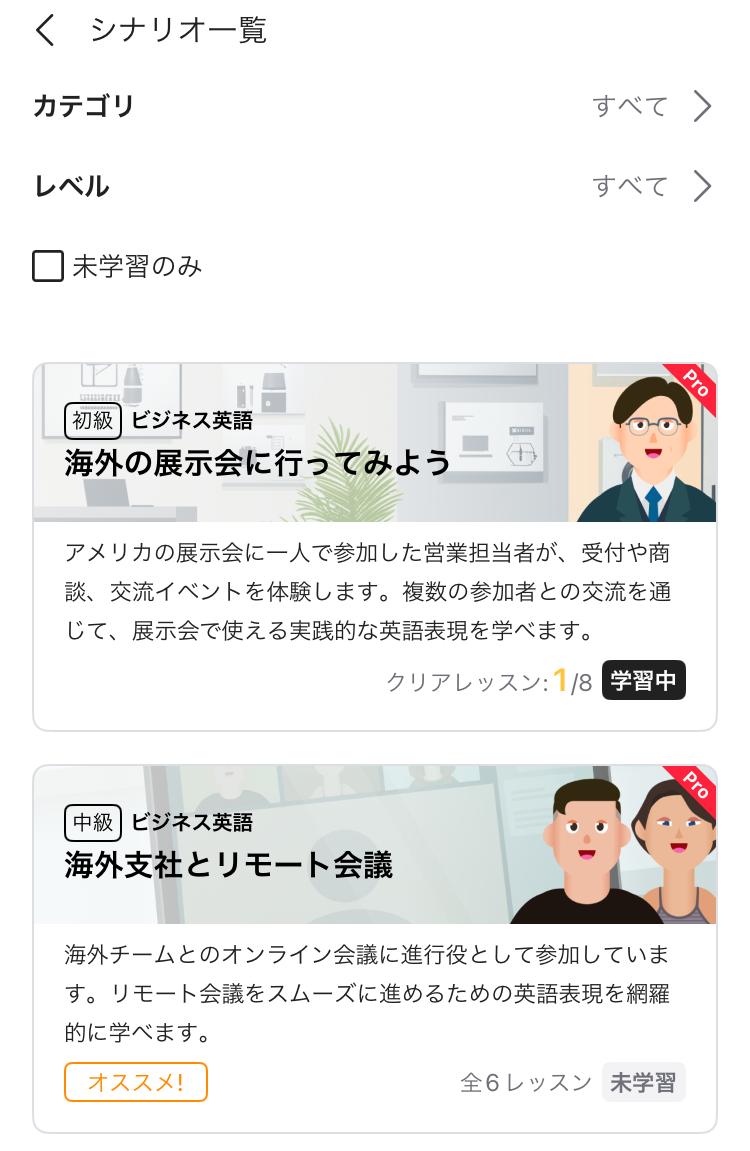
Task: Tap すべて next to カテゴリ
Action: 630,106
